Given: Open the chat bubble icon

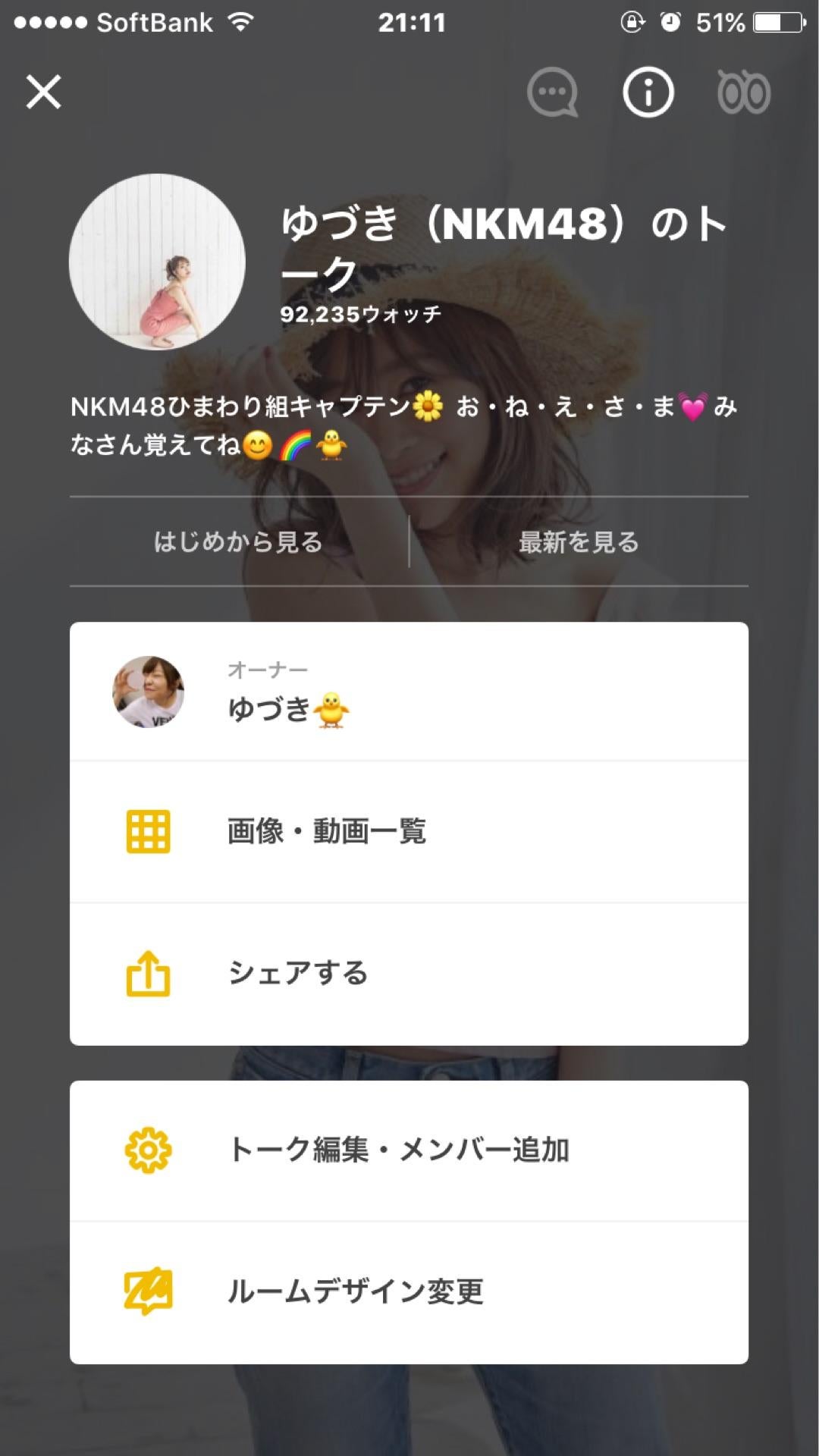Looking at the screenshot, I should pos(551,93).
